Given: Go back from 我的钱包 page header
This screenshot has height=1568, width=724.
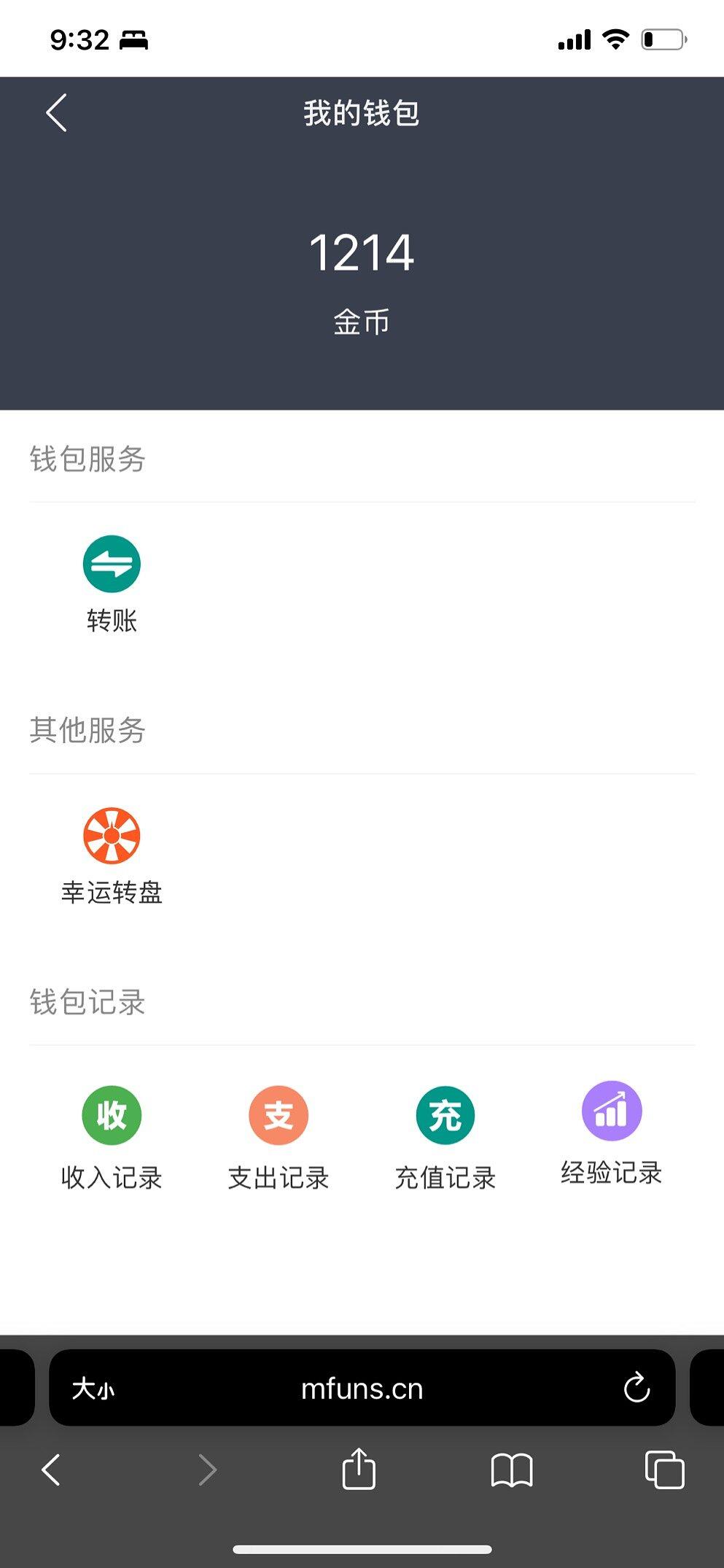Looking at the screenshot, I should coord(56,113).
